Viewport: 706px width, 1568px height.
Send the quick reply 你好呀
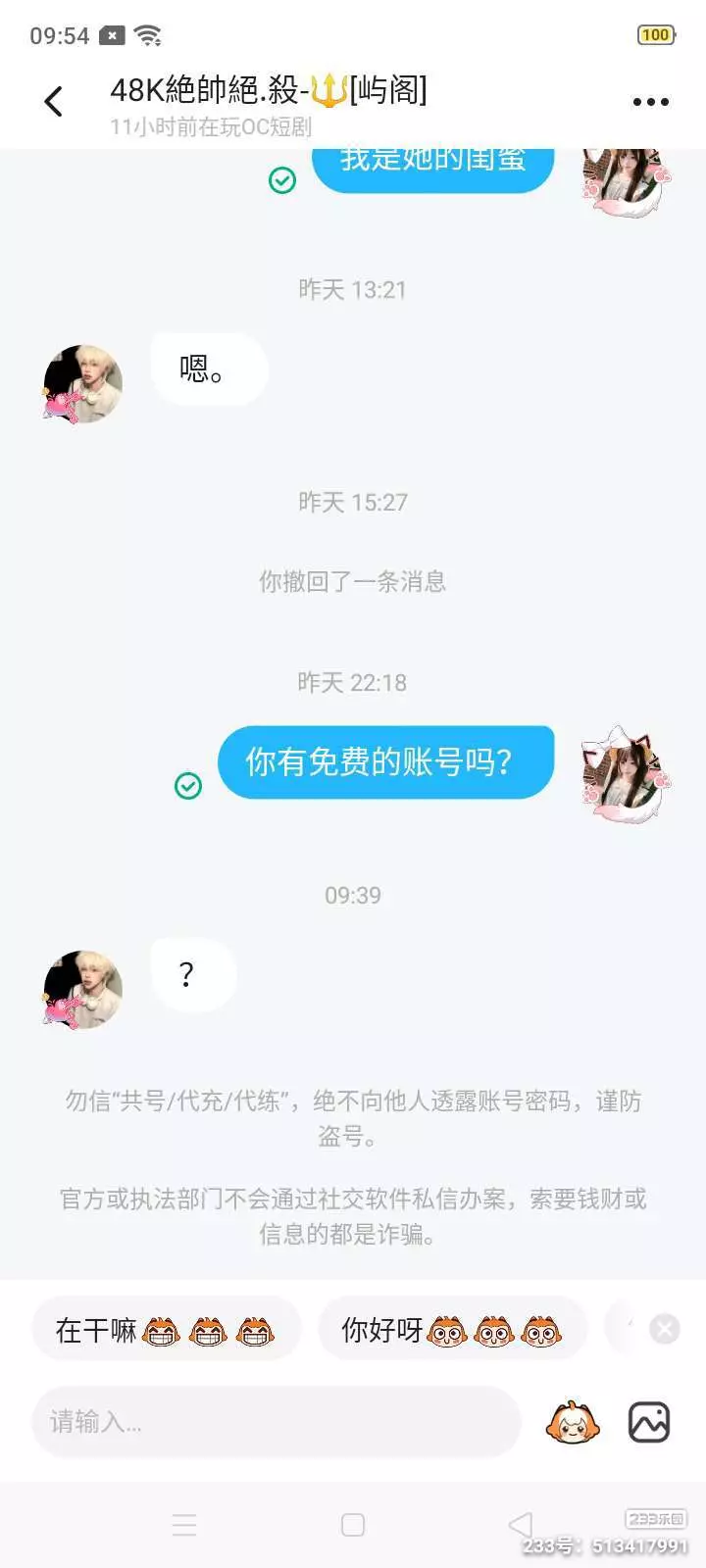click(x=452, y=1329)
